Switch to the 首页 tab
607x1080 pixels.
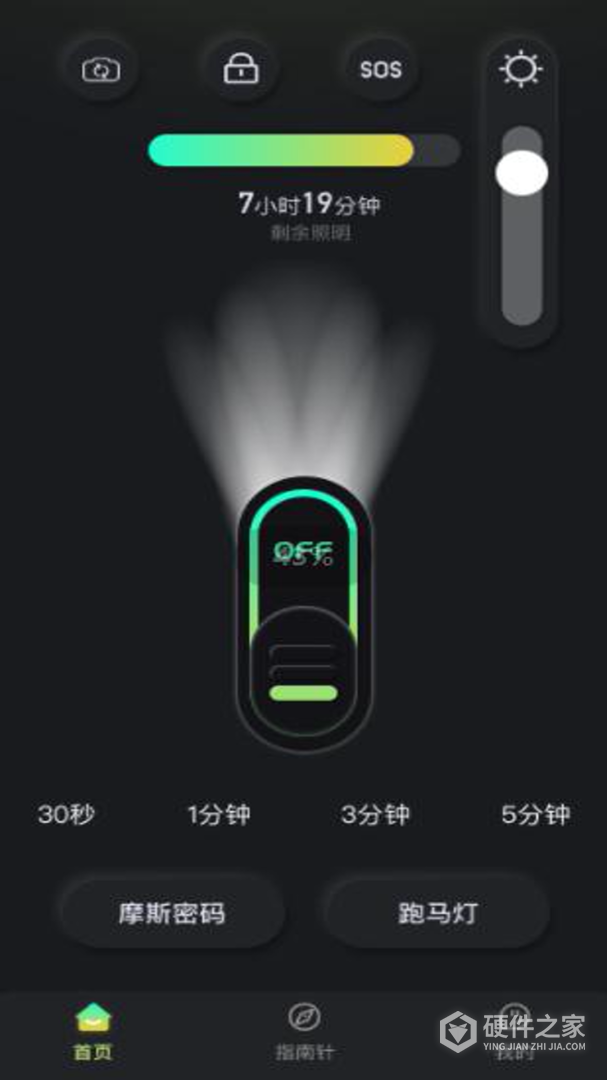pyautogui.click(x=94, y=1032)
